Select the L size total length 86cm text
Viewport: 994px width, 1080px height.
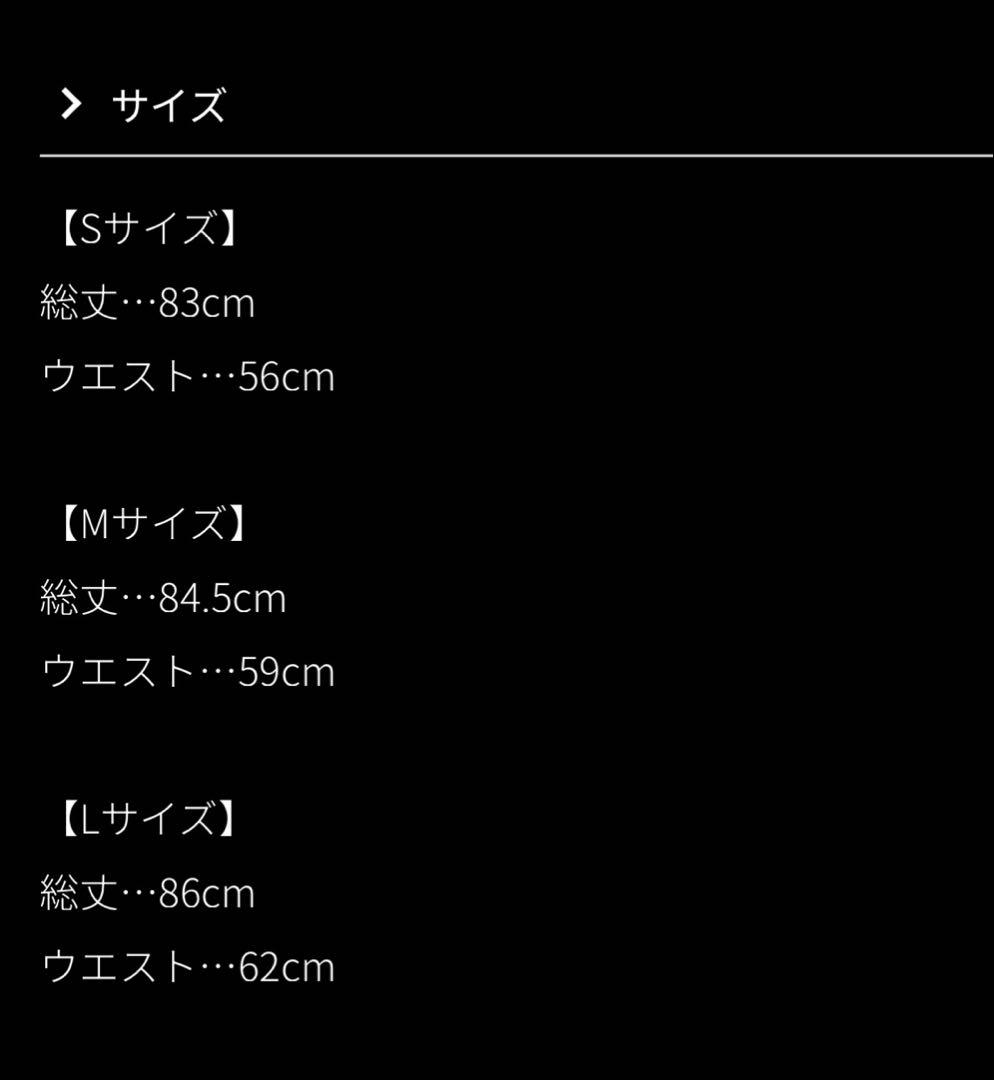[148, 894]
